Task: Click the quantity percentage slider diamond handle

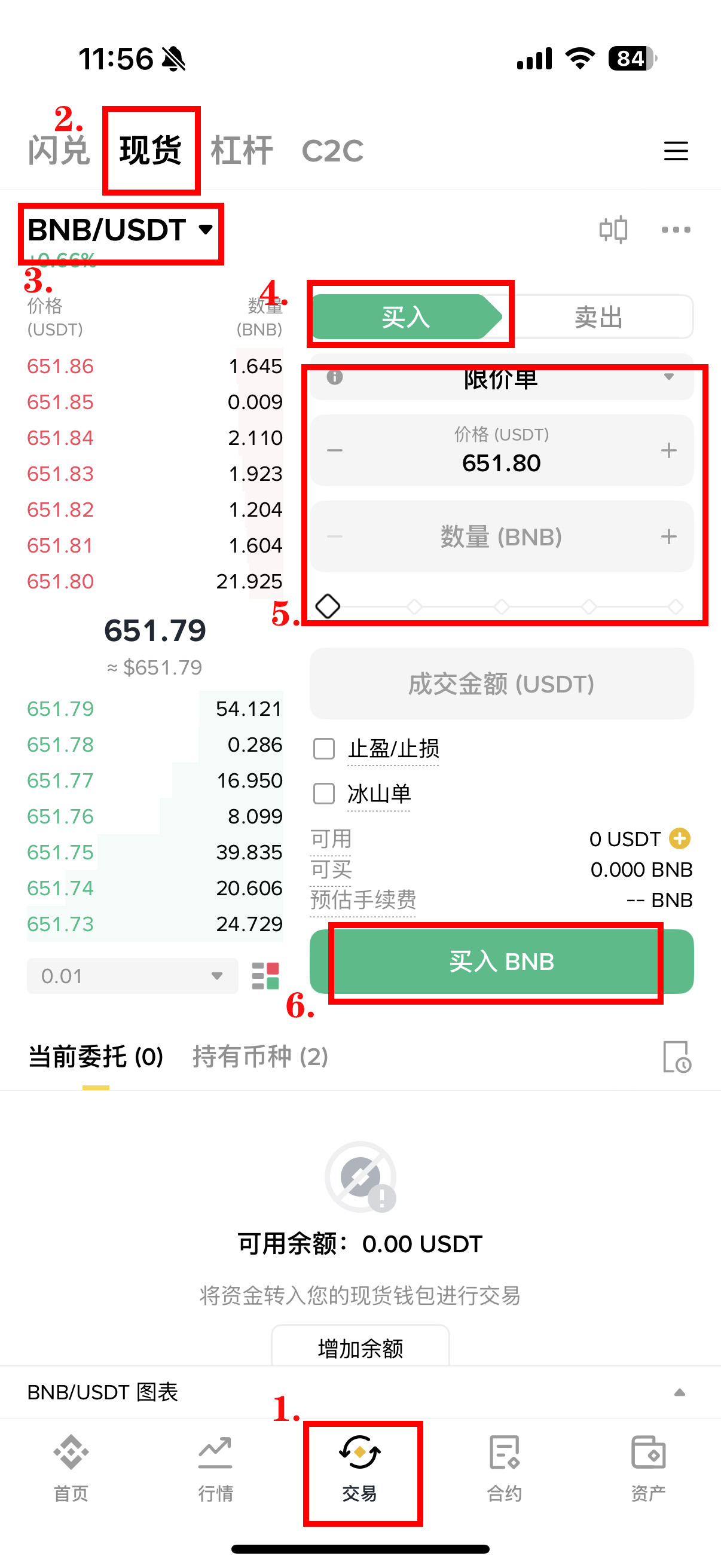Action: [x=328, y=606]
